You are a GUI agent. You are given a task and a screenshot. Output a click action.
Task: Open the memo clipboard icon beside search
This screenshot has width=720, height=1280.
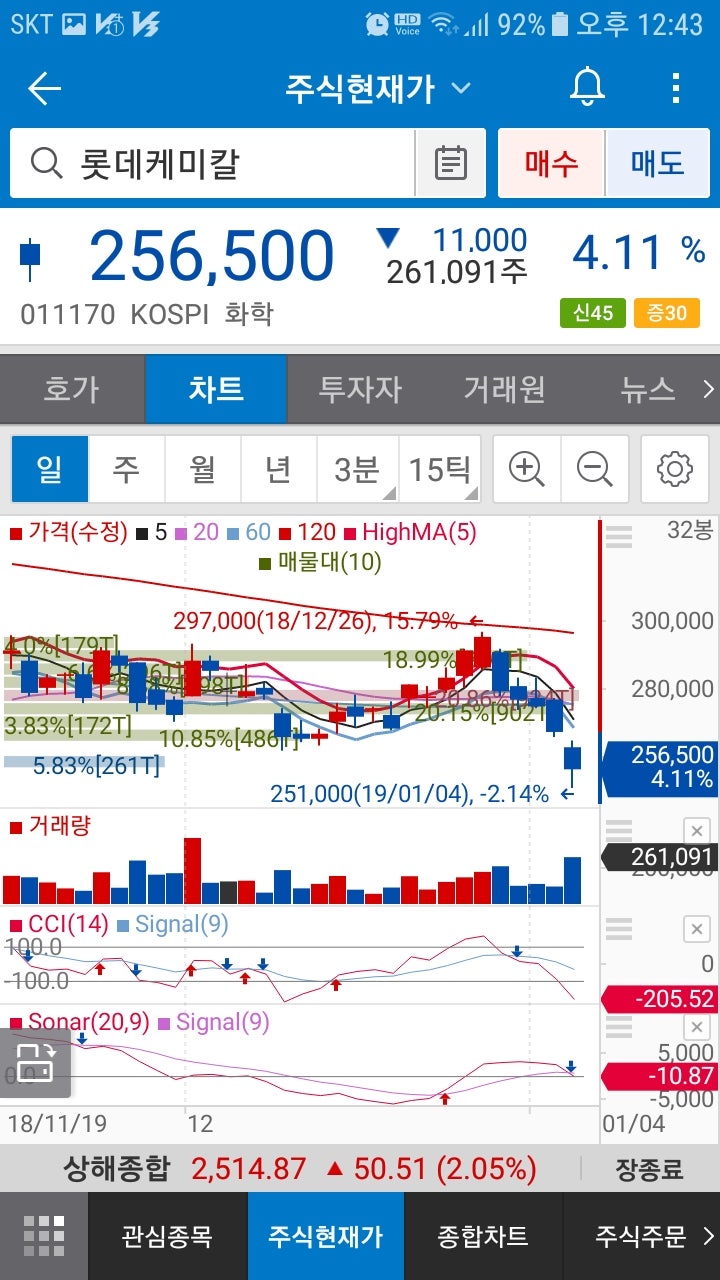click(x=449, y=162)
